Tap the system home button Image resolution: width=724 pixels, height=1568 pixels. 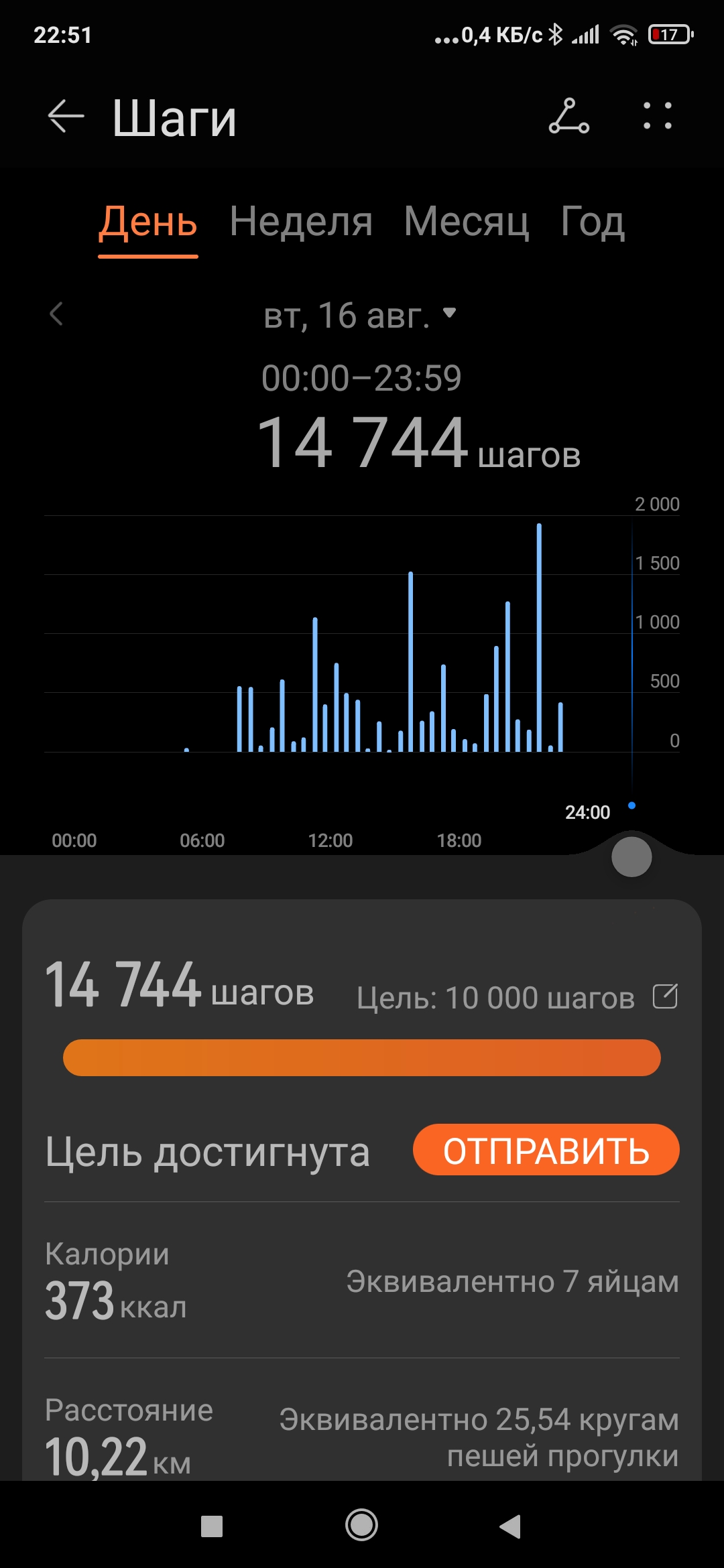pyautogui.click(x=361, y=1525)
